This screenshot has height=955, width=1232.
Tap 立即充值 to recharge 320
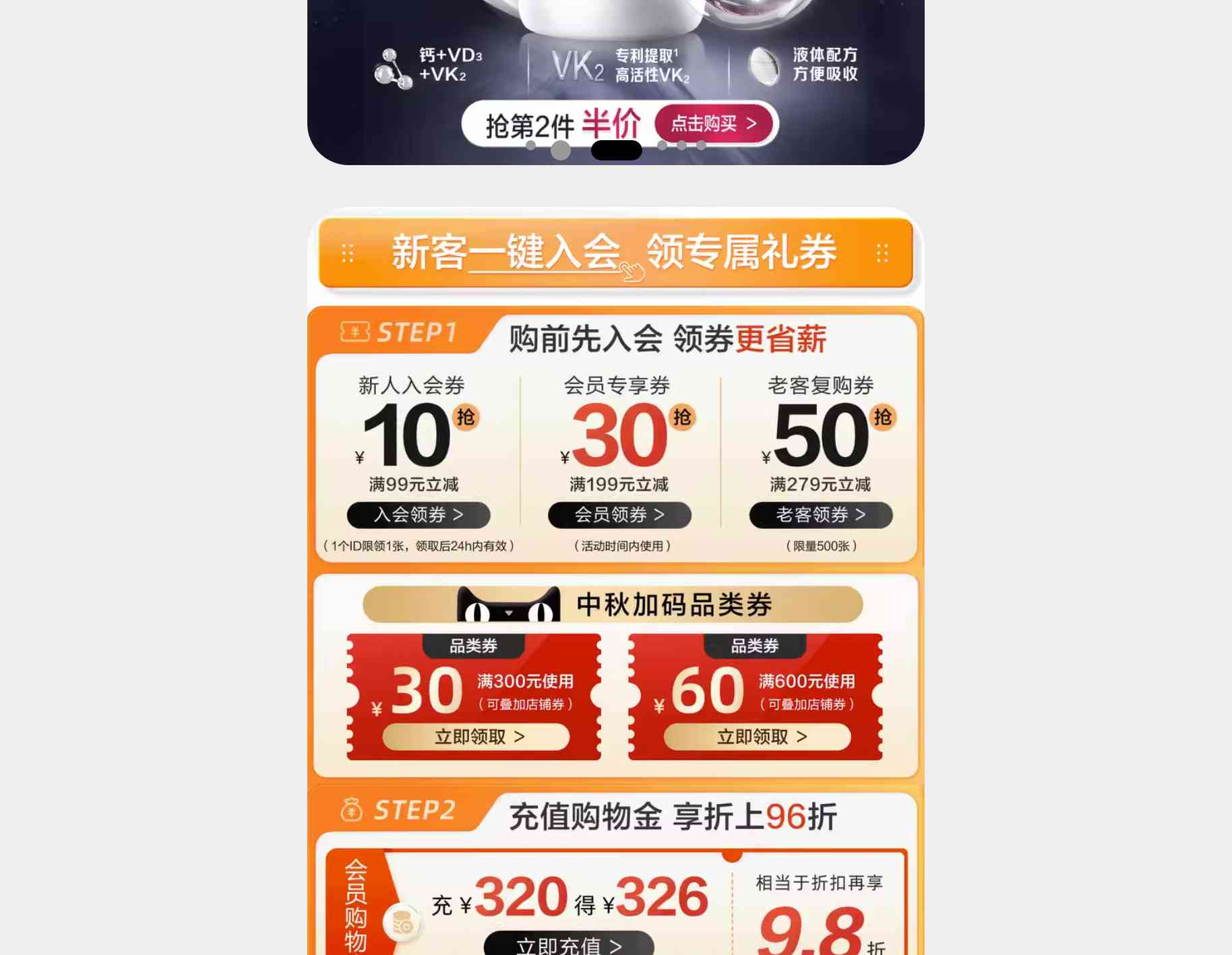point(568,945)
